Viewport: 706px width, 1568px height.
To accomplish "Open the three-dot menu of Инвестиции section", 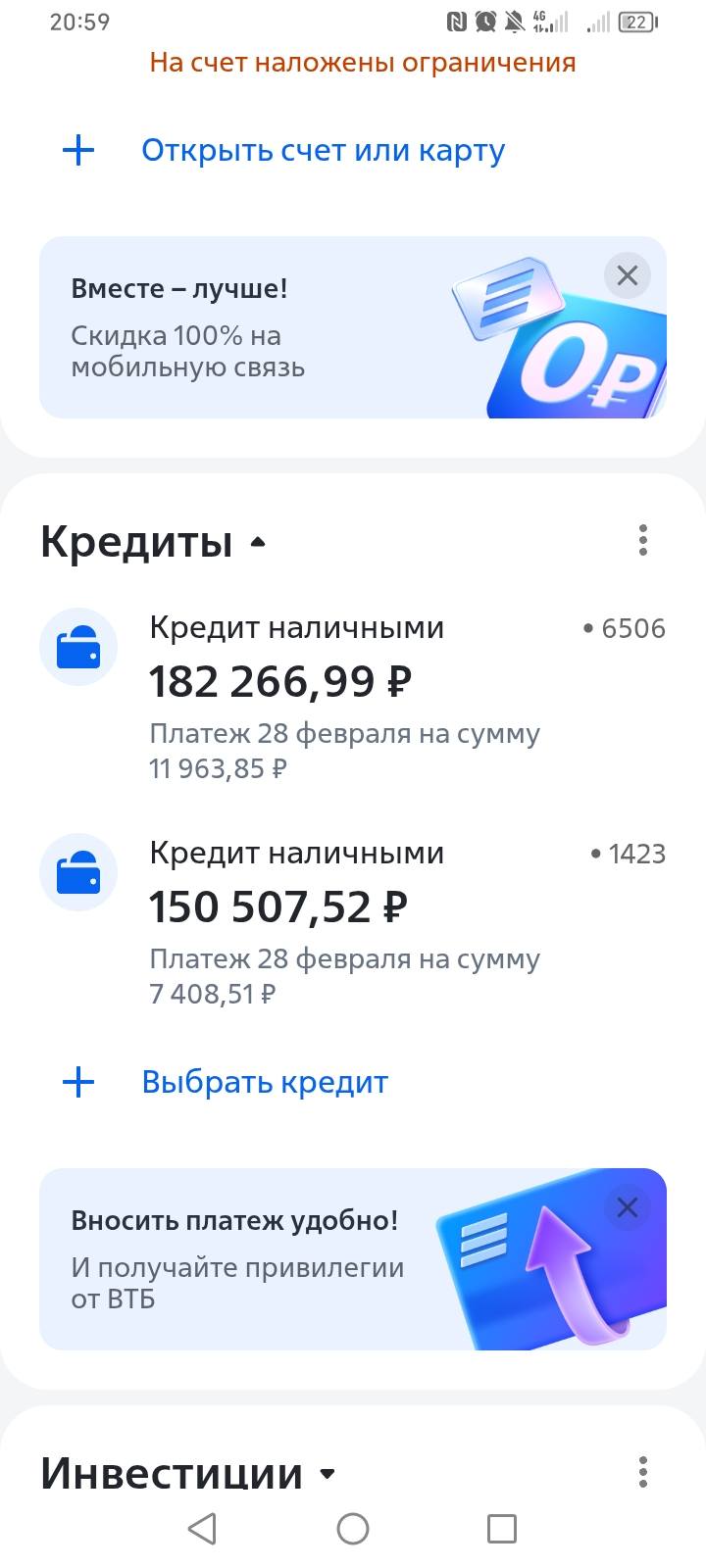I will 643,1471.
